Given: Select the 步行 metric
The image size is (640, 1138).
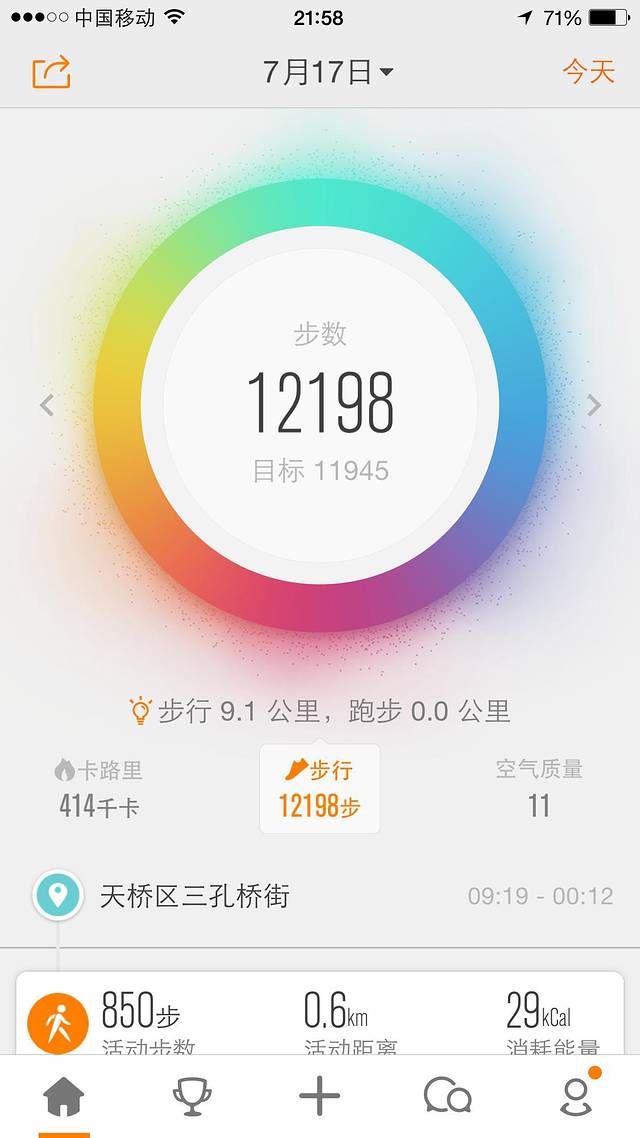Looking at the screenshot, I should (x=320, y=788).
